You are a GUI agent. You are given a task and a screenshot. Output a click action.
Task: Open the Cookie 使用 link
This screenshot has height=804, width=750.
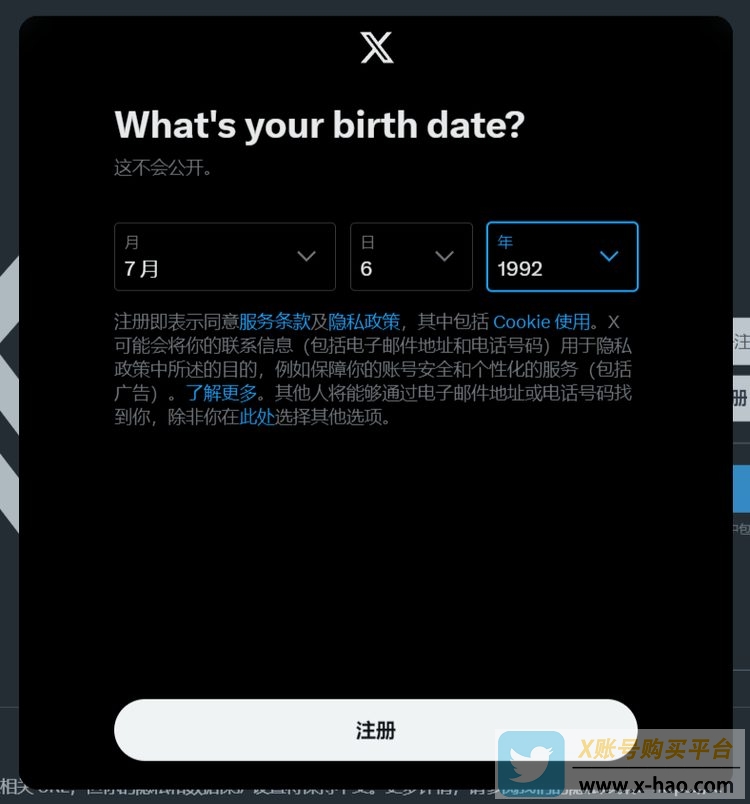coord(541,322)
